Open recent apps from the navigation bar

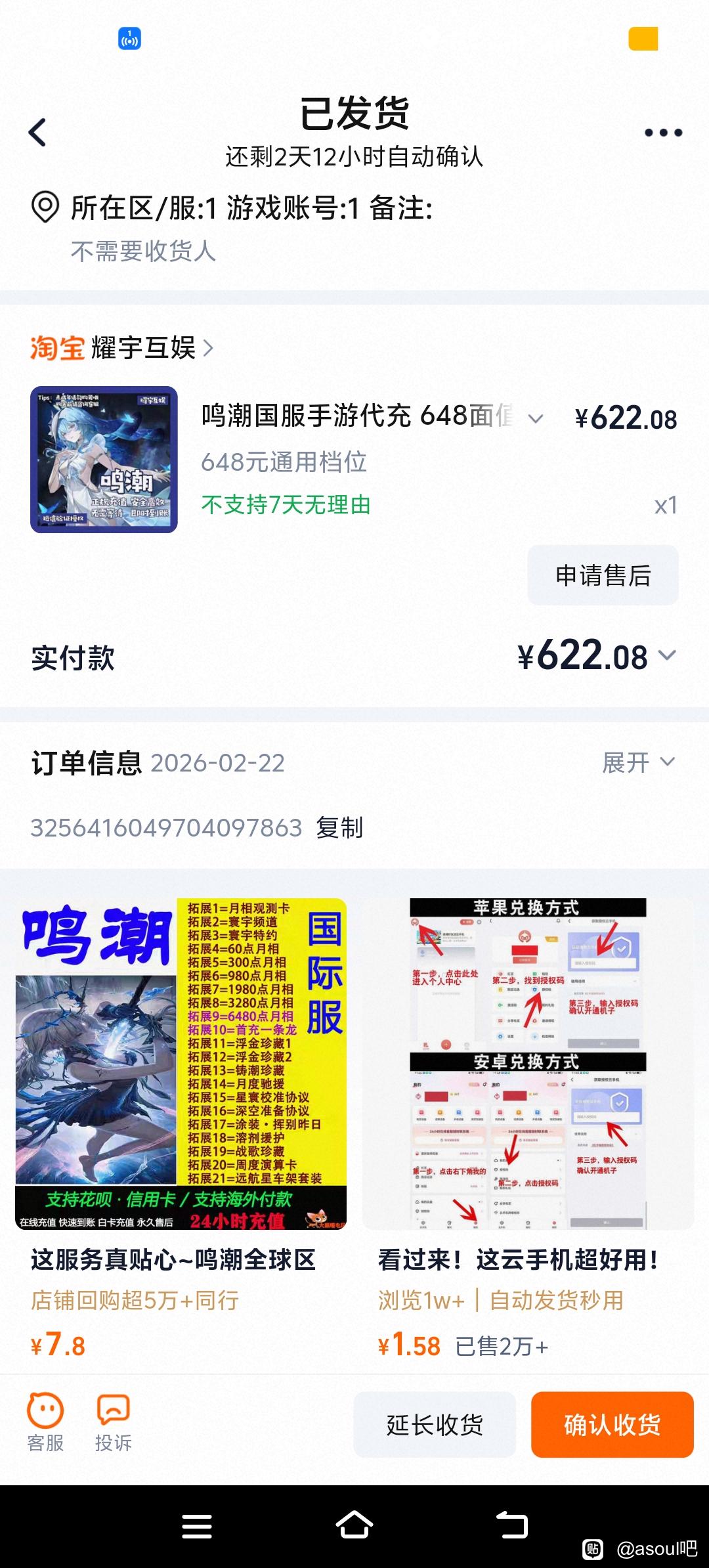tap(196, 1525)
